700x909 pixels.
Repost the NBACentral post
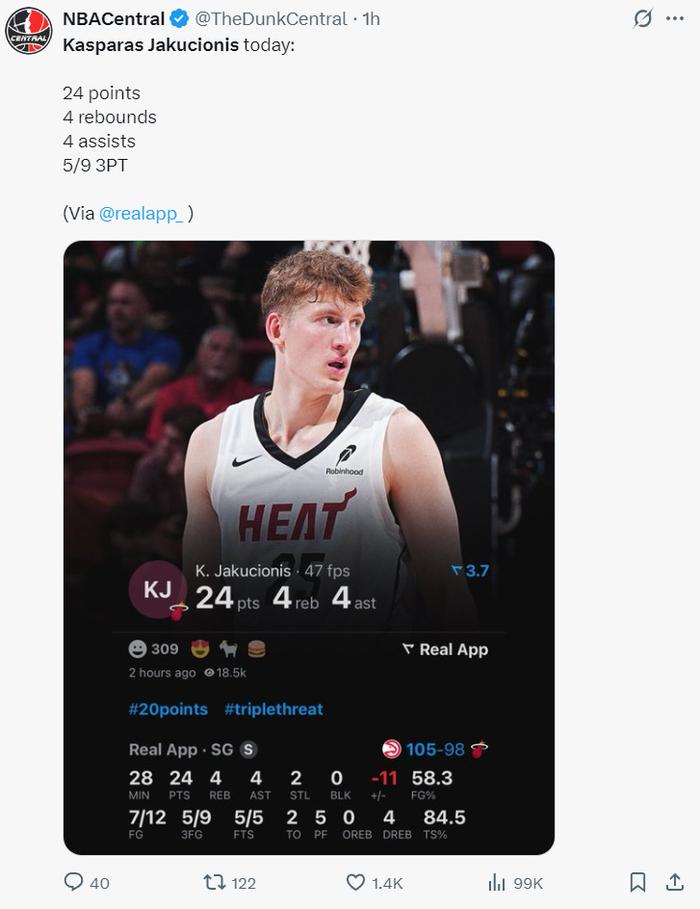[215, 882]
